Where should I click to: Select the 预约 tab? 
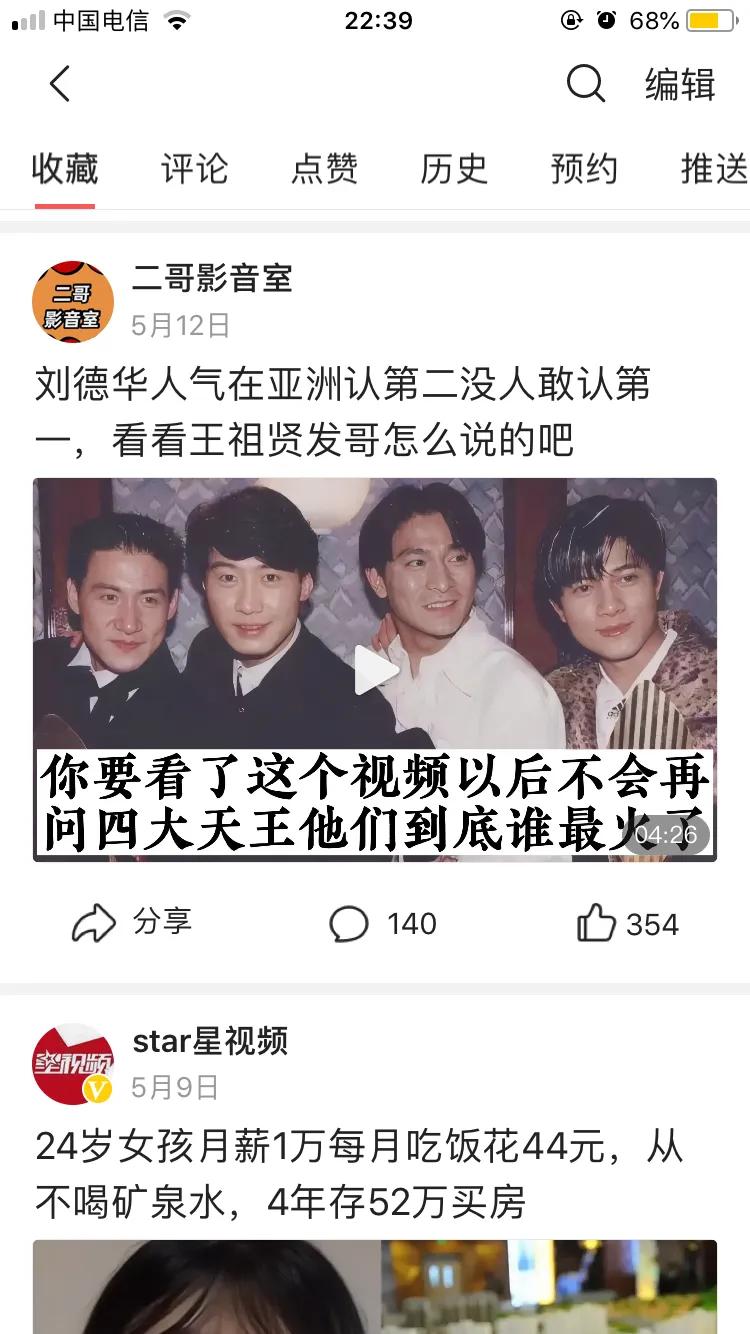[x=584, y=168]
